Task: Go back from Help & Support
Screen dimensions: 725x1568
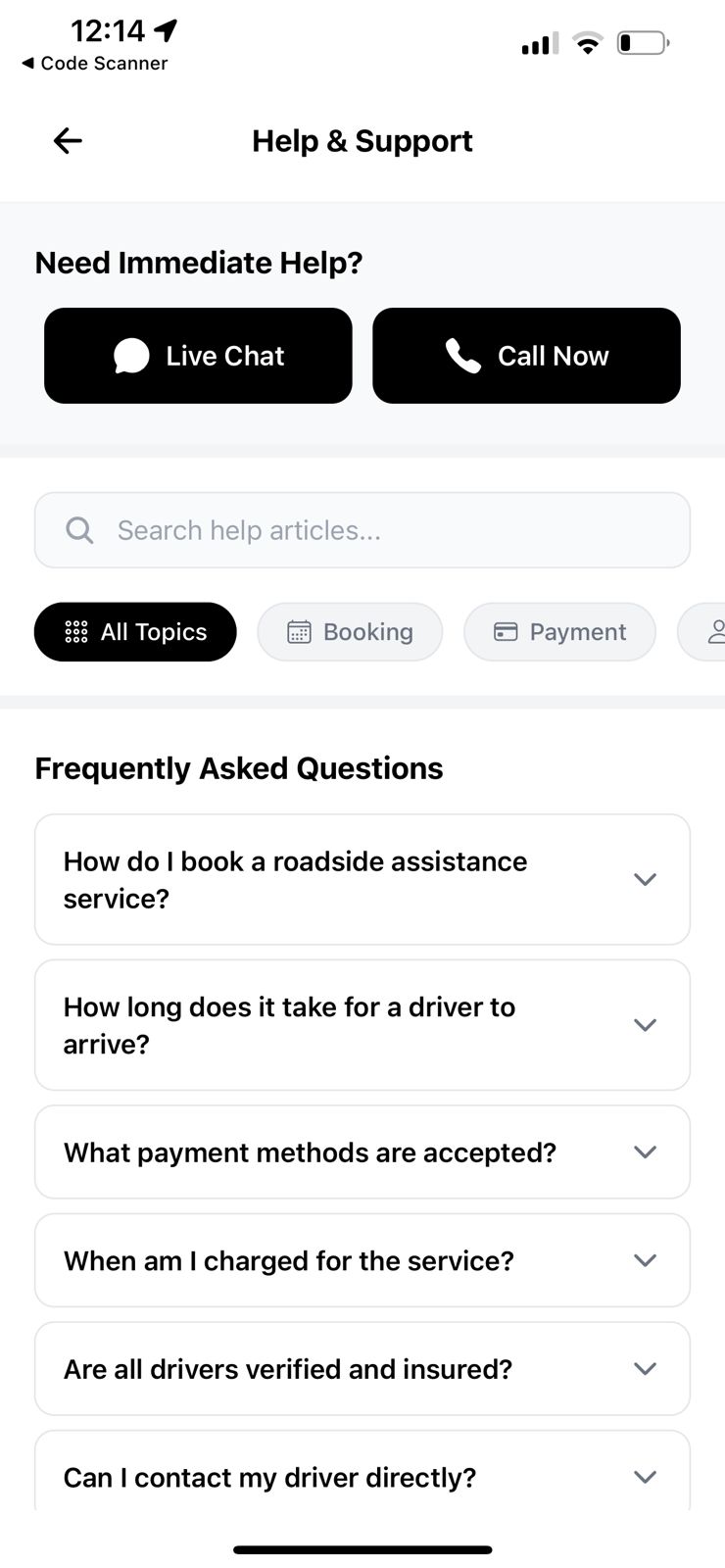Action: pyautogui.click(x=68, y=141)
